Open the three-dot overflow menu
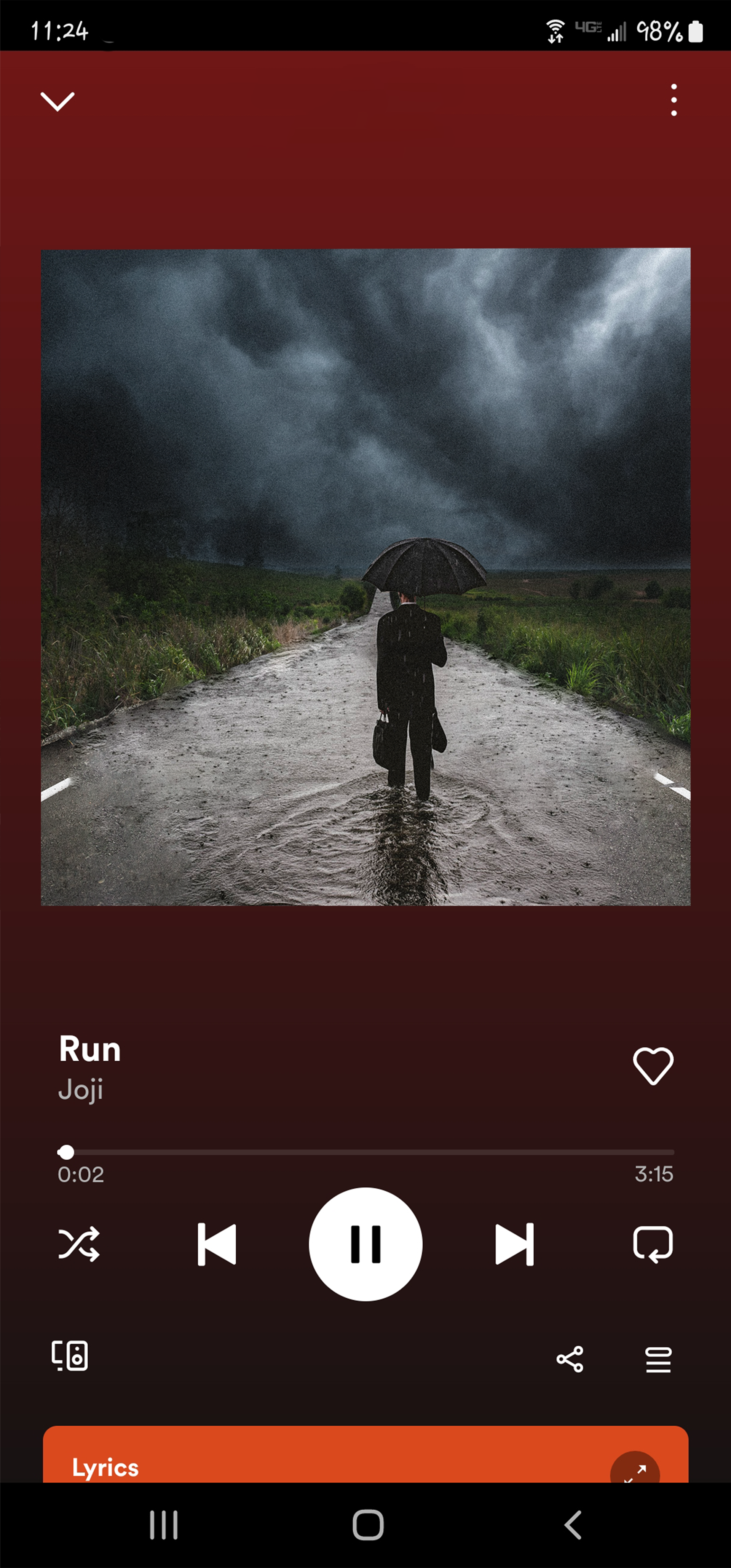The height and width of the screenshot is (1568, 731). pos(673,100)
